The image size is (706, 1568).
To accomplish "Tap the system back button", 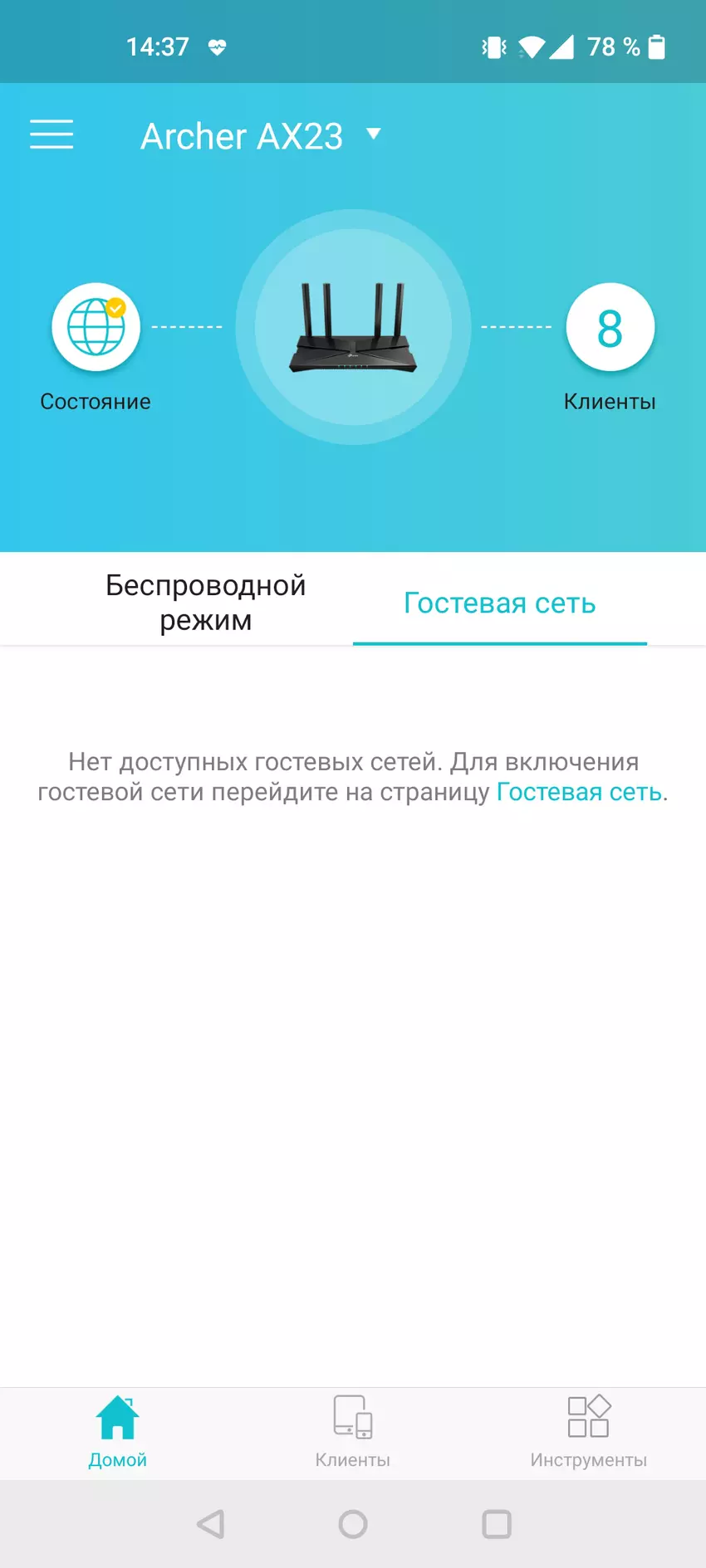I will (x=210, y=1524).
